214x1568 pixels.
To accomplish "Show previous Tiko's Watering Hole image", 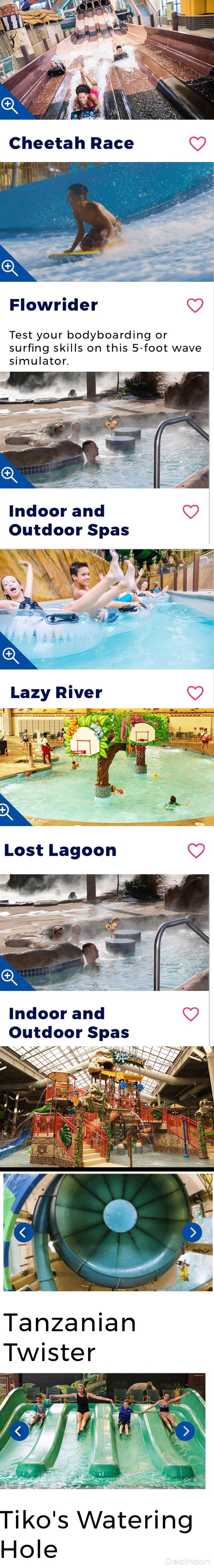I will (x=19, y=1431).
